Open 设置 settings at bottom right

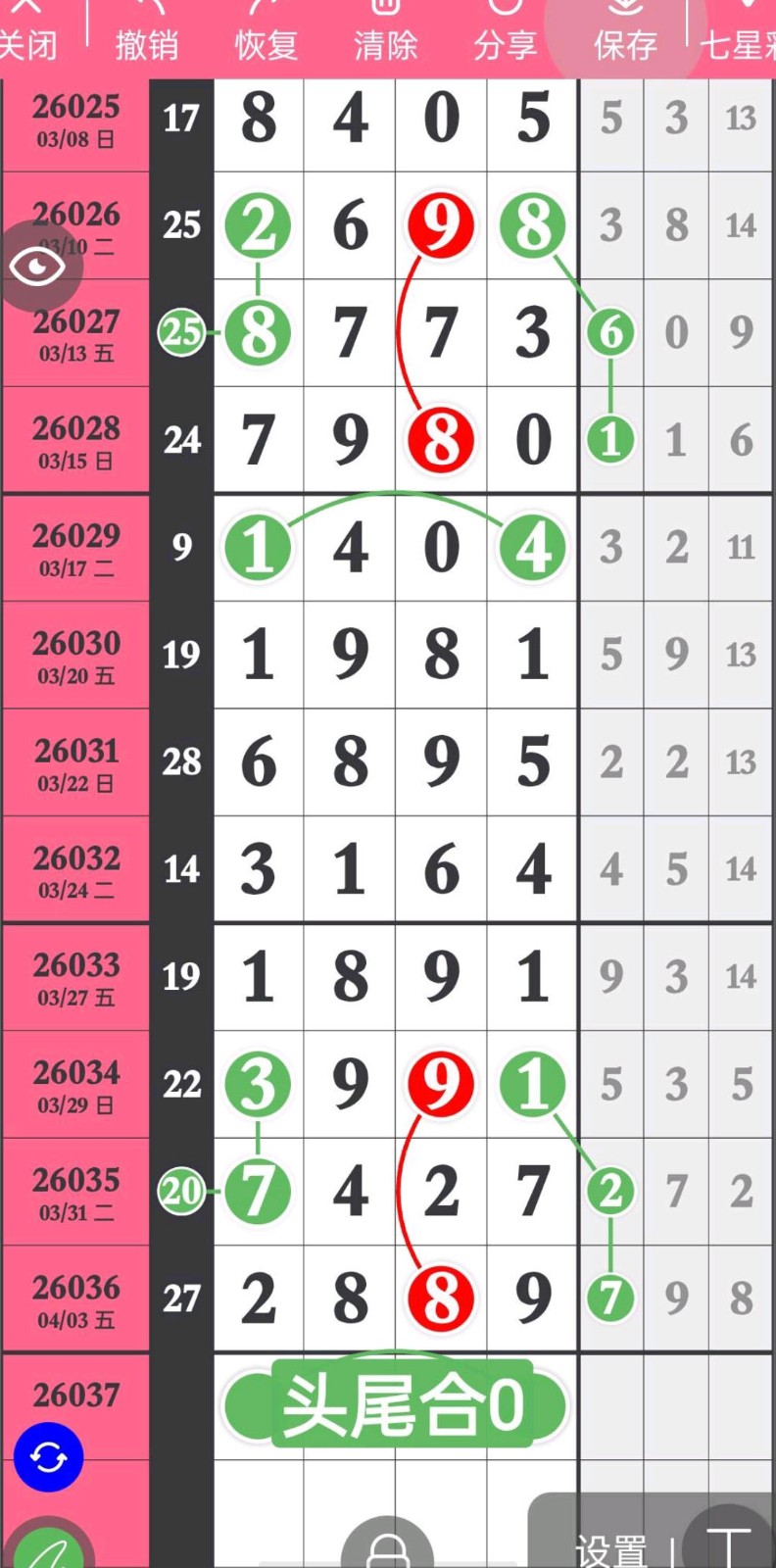pos(610,1549)
